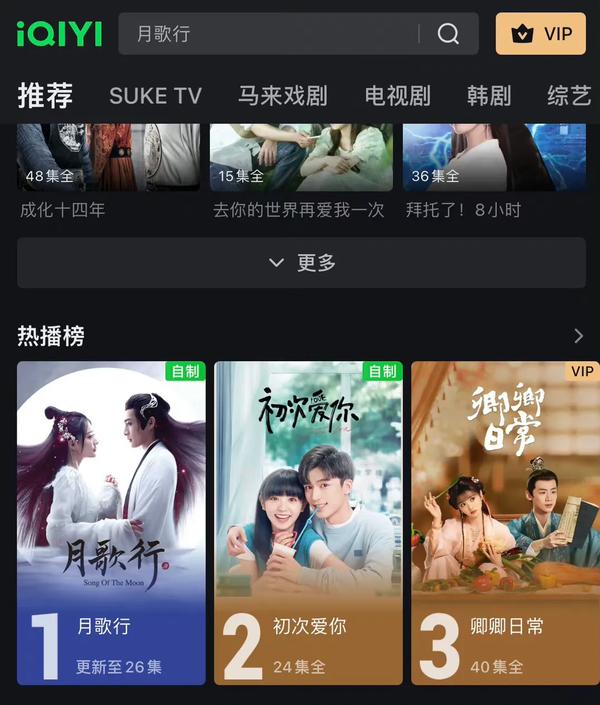600x705 pixels.
Task: Switch to the 推荐 tab
Action: (45, 96)
